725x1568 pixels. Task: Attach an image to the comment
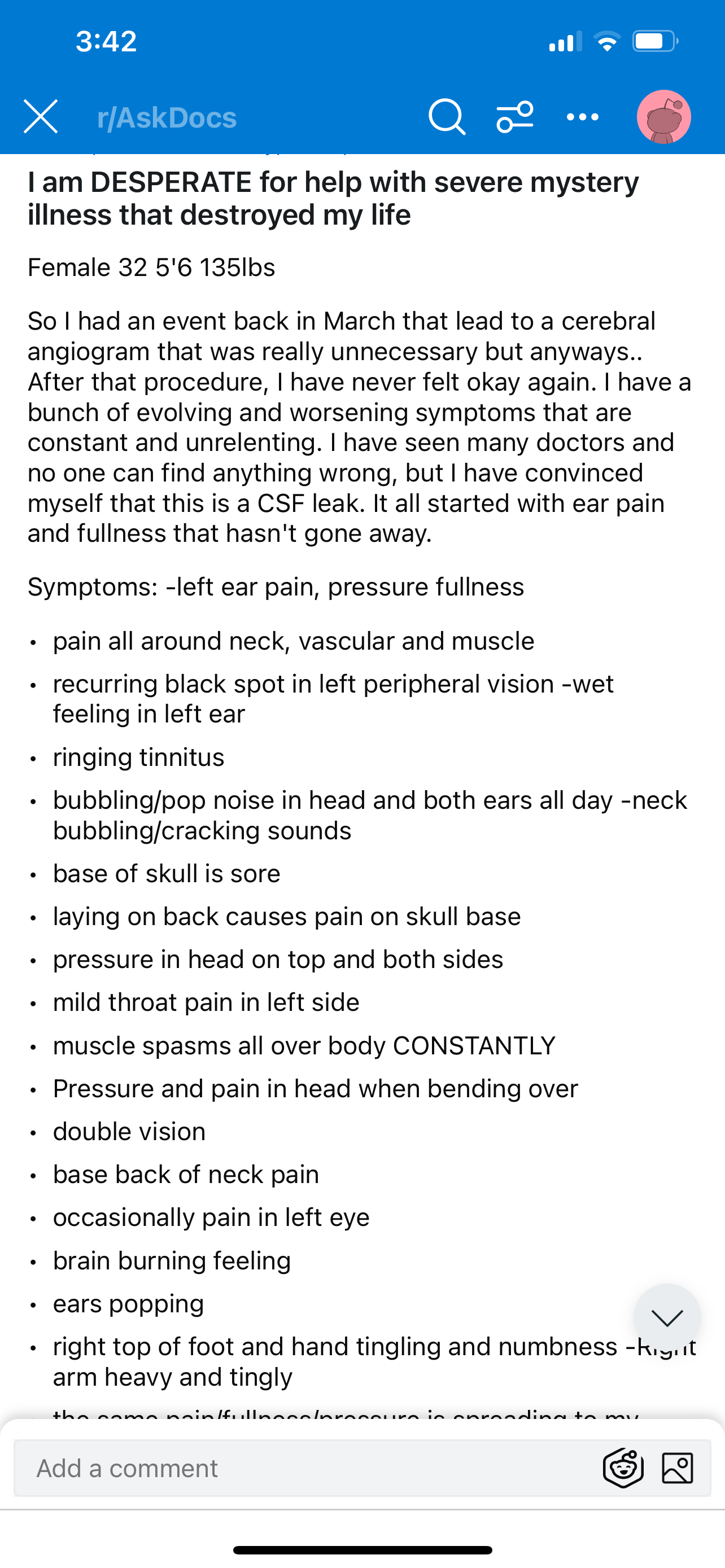[677, 1468]
